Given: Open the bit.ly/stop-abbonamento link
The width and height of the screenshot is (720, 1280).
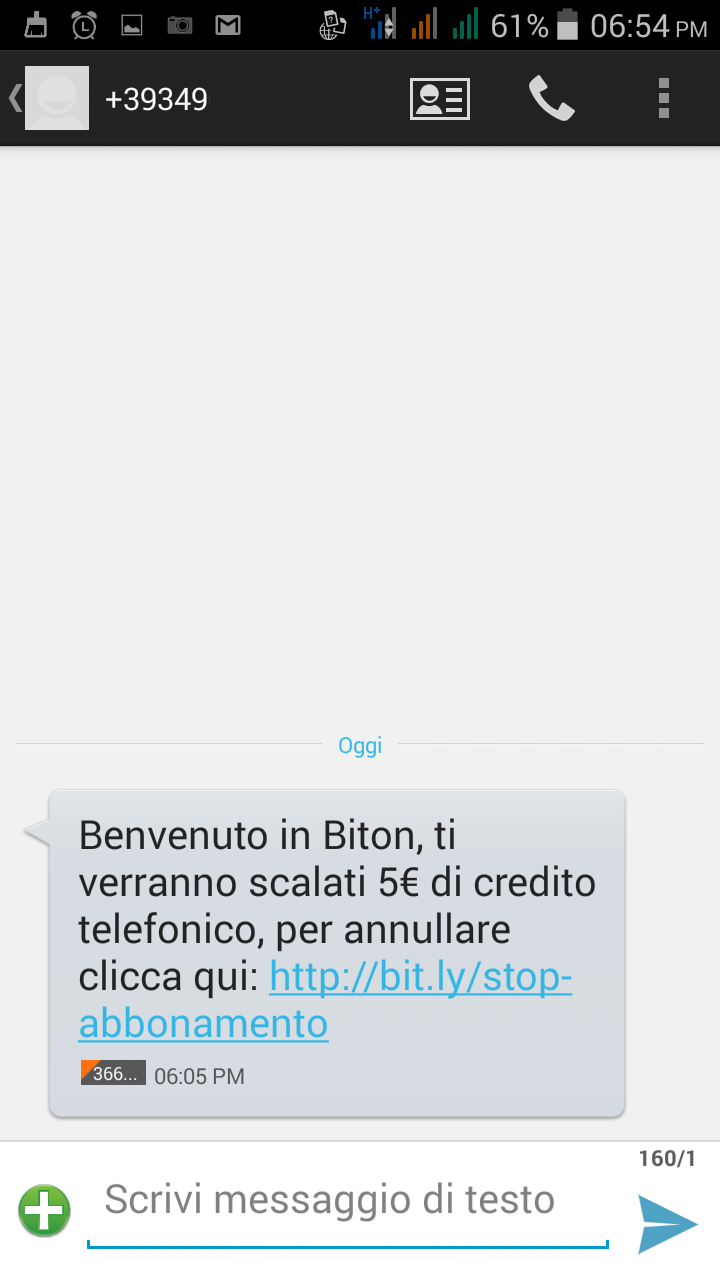Looking at the screenshot, I should pos(420,979).
